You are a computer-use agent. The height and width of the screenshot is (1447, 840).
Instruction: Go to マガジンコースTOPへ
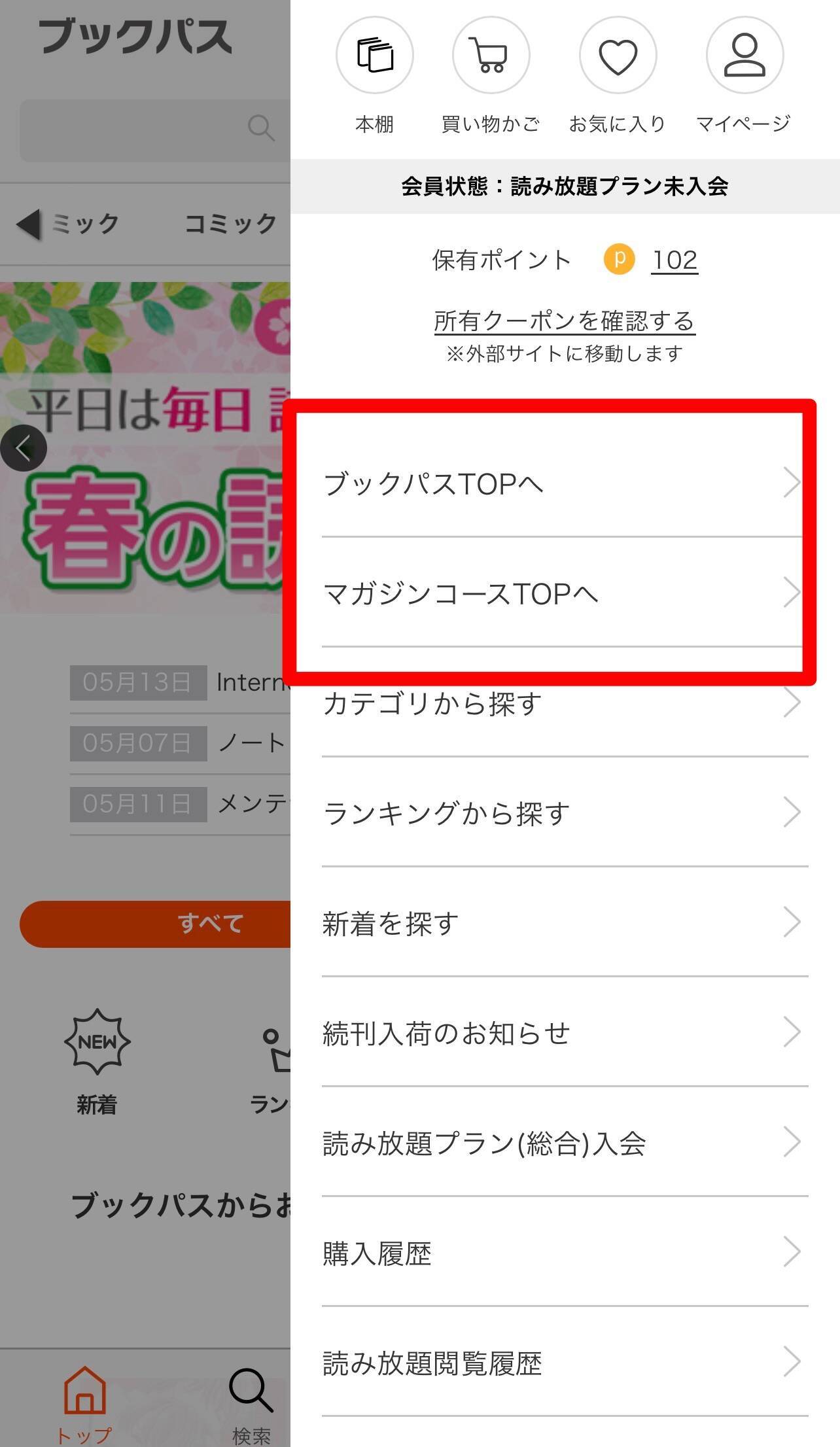coord(563,594)
